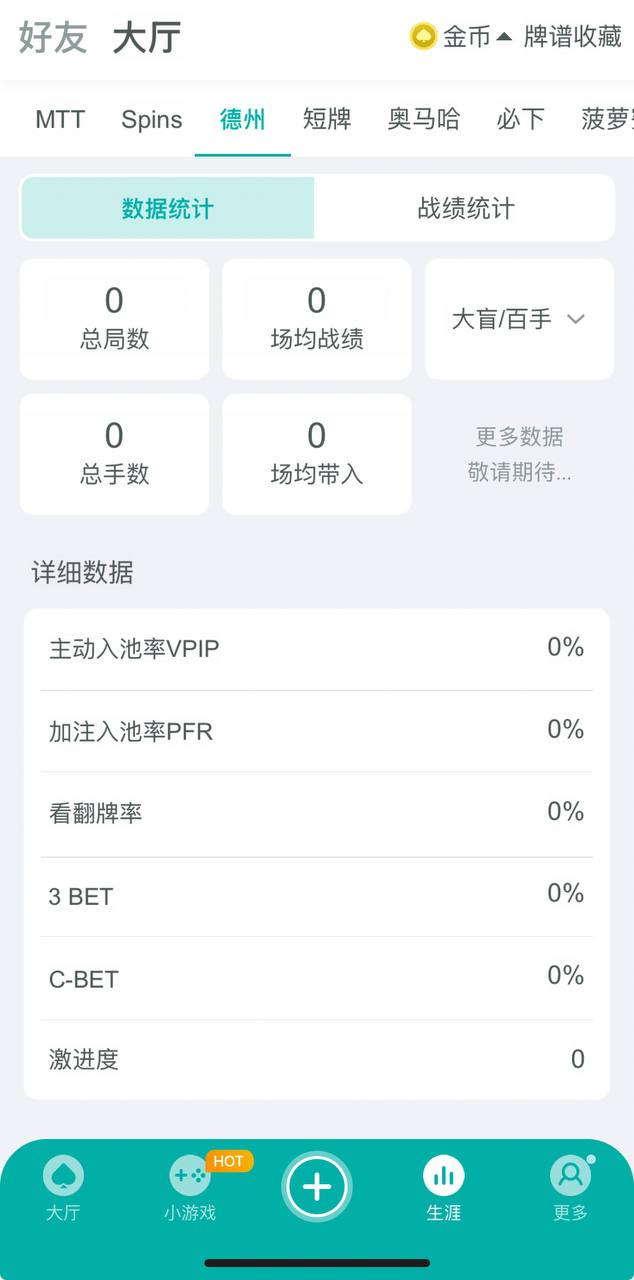Go to 大厅 in bottom navigation
Image resolution: width=634 pixels, height=1280 pixels.
pos(63,1188)
